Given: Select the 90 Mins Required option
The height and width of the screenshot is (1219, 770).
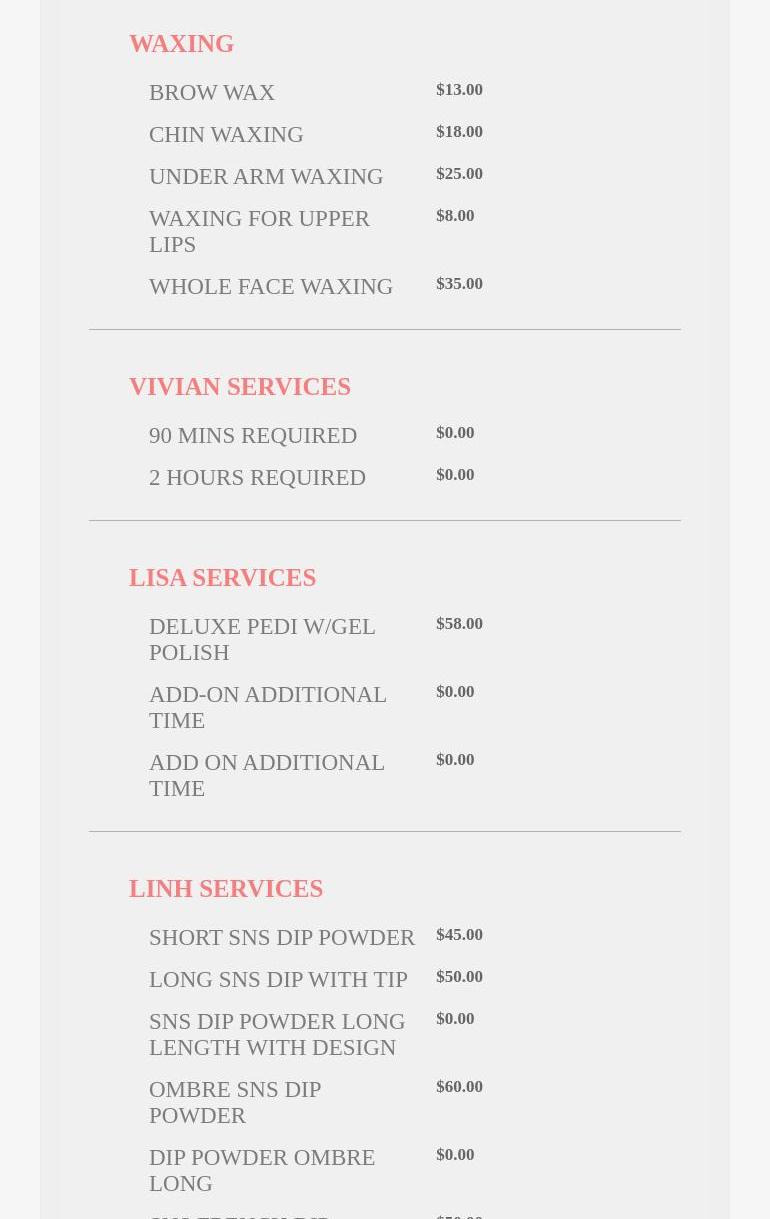Looking at the screenshot, I should (253, 435).
